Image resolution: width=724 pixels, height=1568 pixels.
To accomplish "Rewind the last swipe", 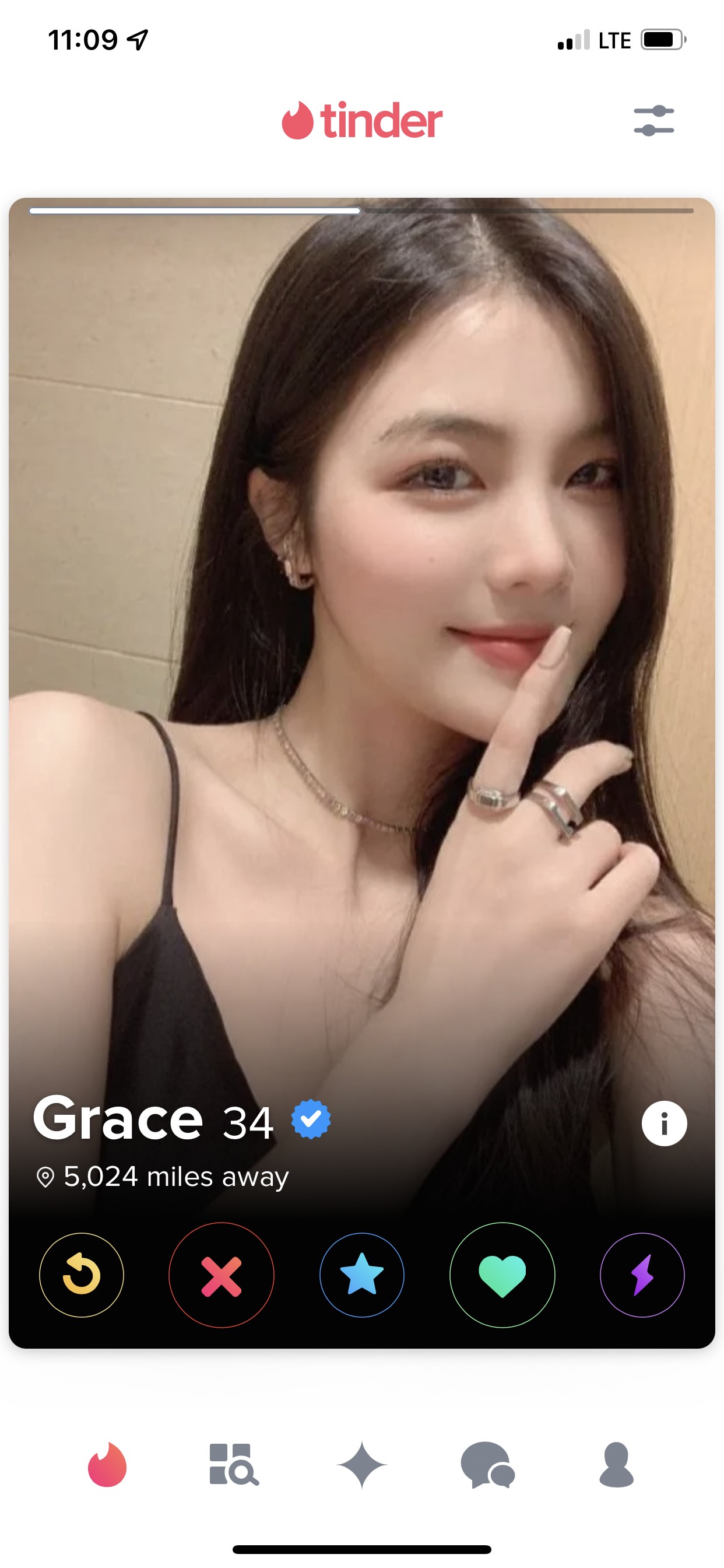I will 82,1275.
